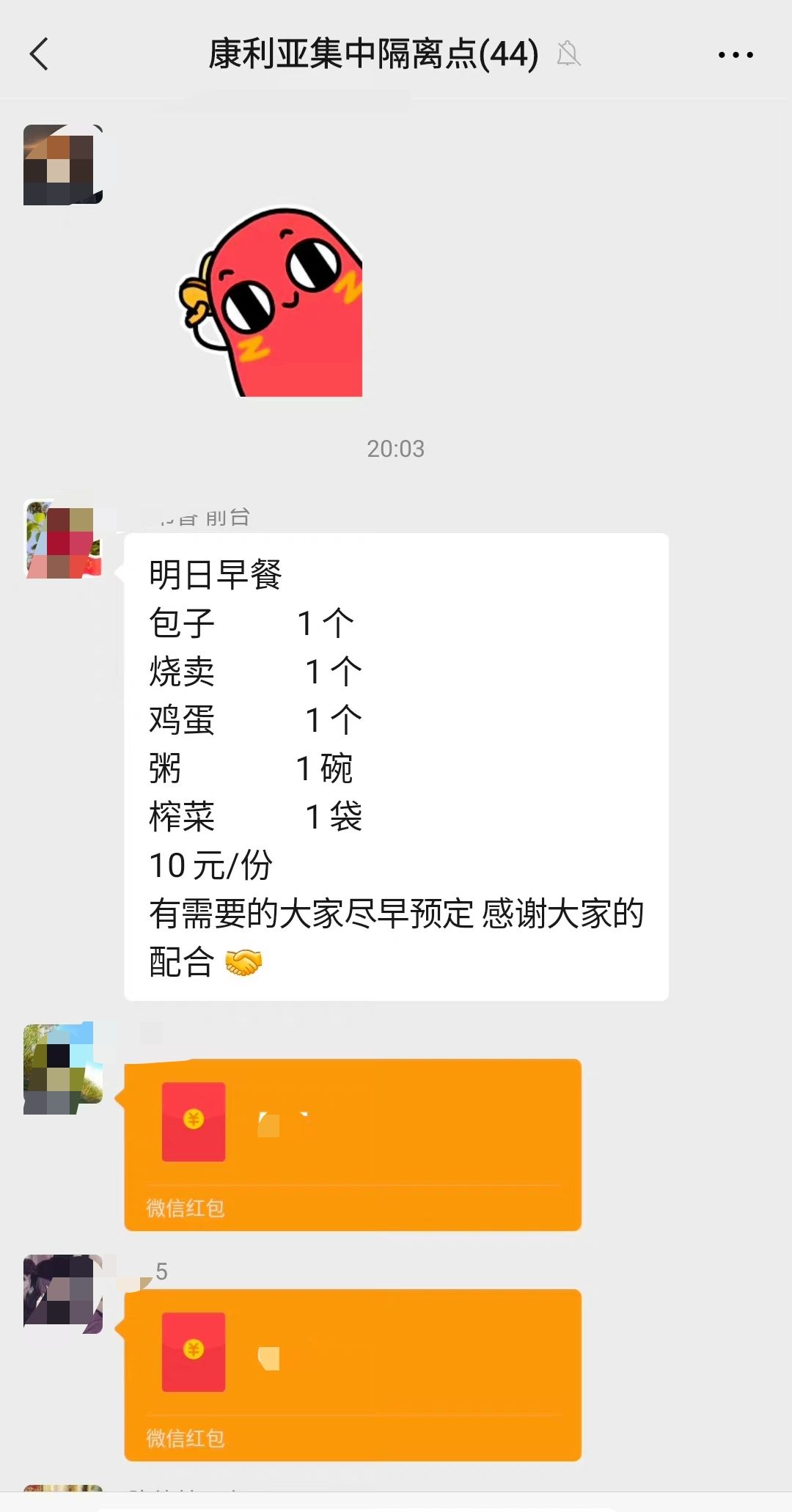
Task: Open the first WeChat red packet
Action: (352, 1144)
